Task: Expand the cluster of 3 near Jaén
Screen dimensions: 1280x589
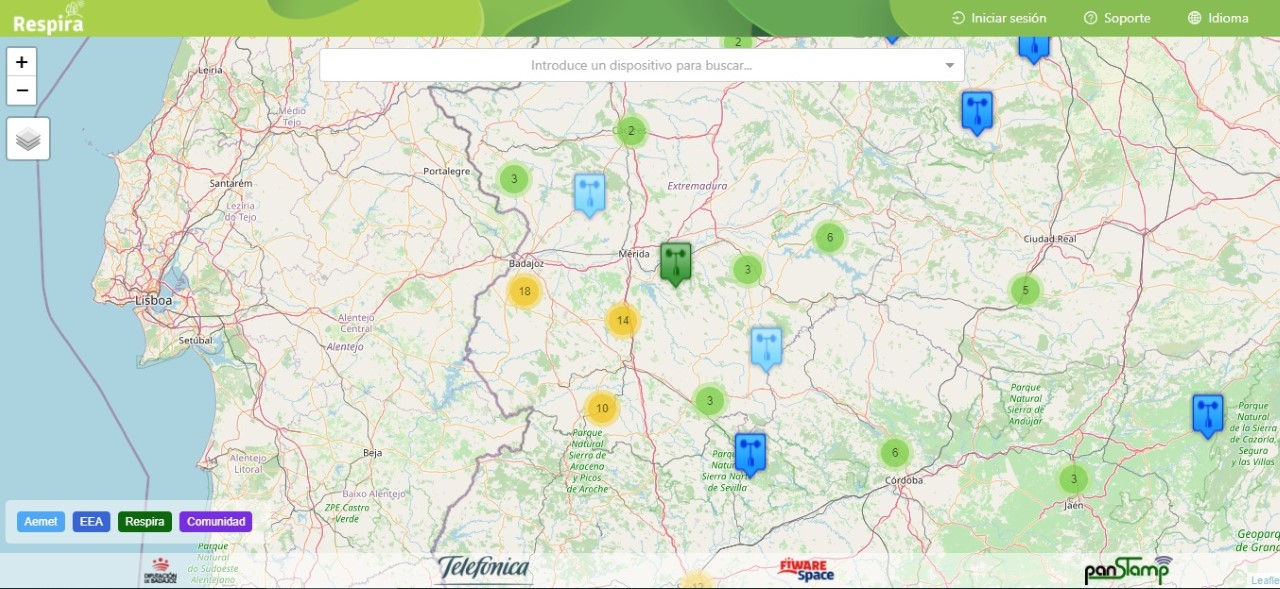Action: [x=1074, y=479]
